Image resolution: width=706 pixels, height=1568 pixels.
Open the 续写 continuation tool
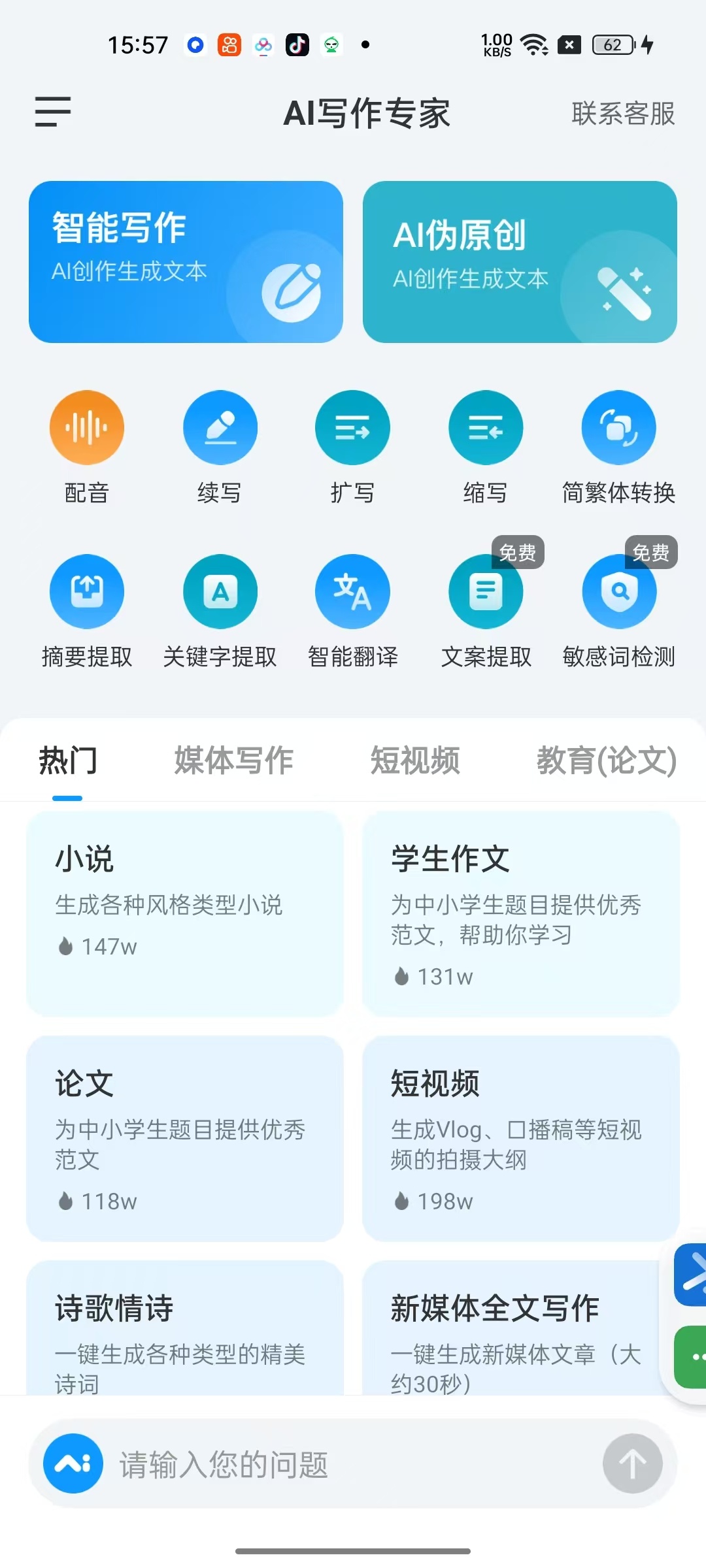220,428
